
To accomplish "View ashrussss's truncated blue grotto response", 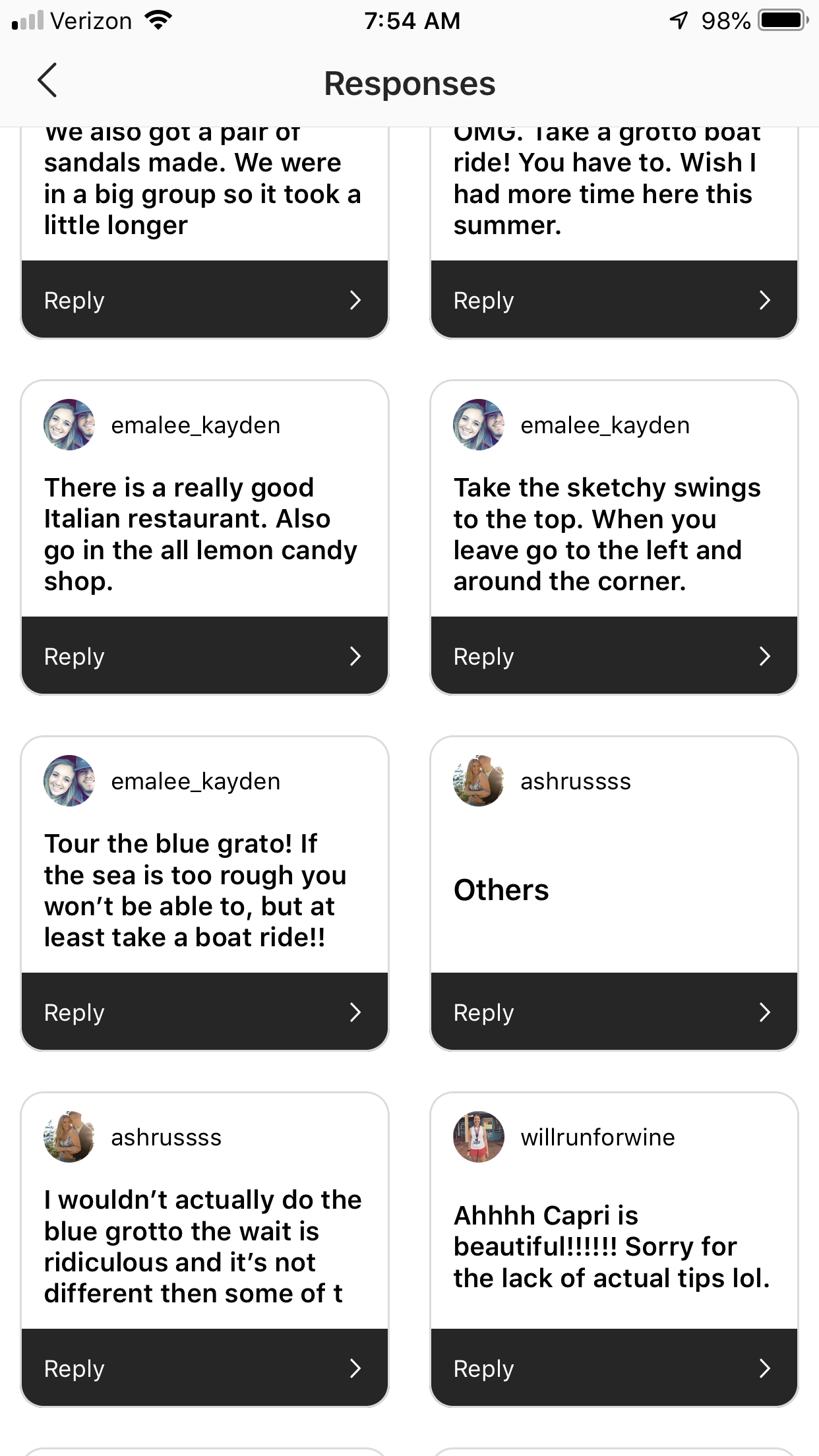I will point(201,1246).
